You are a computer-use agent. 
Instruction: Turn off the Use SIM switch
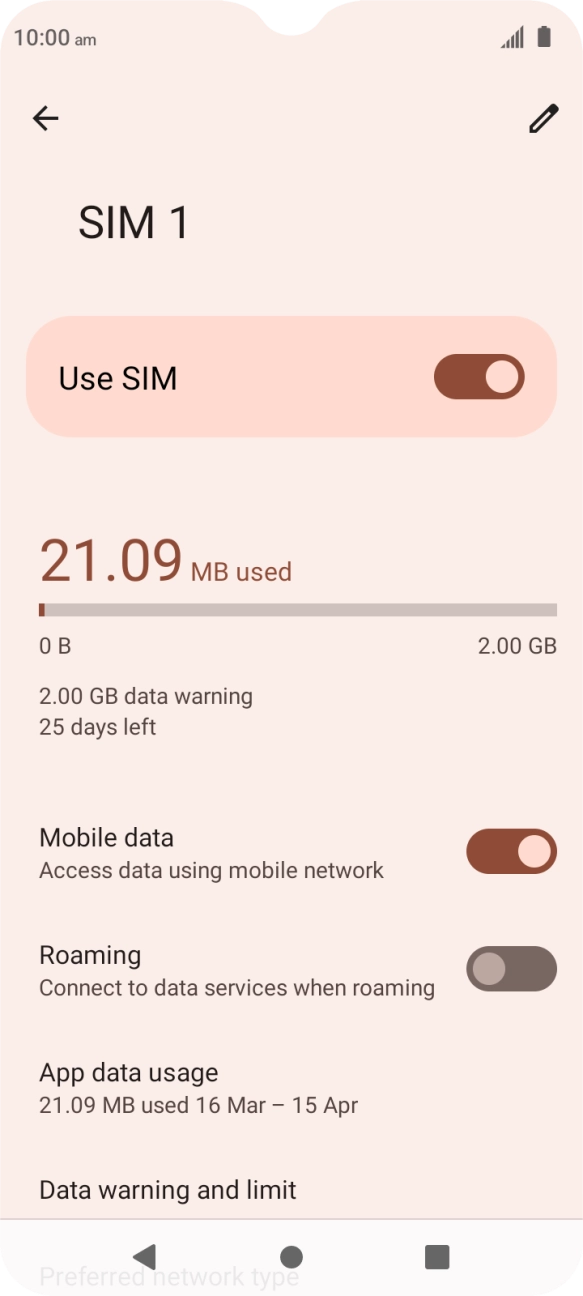tap(479, 377)
